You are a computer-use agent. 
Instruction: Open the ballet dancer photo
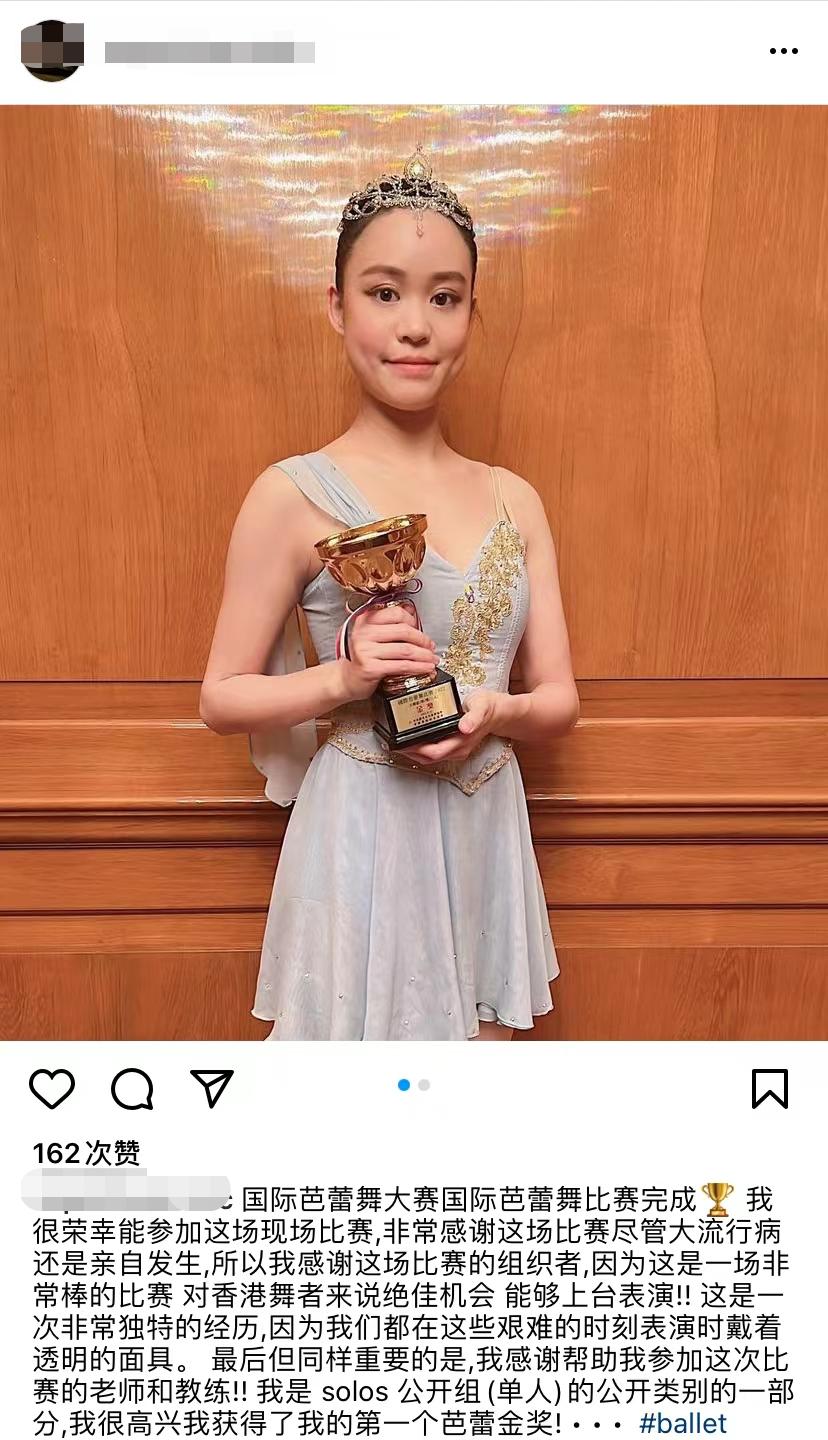414,573
